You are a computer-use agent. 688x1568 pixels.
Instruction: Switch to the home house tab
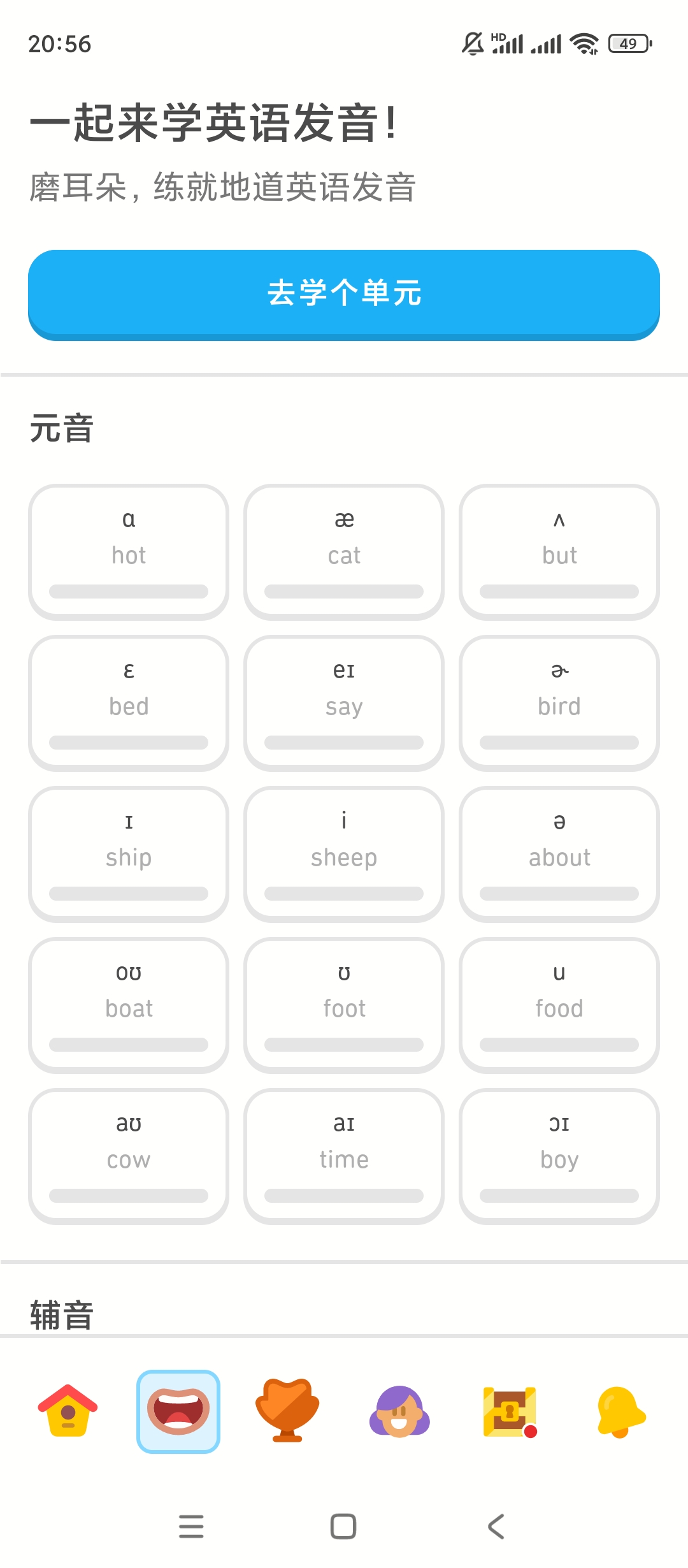(x=68, y=1411)
